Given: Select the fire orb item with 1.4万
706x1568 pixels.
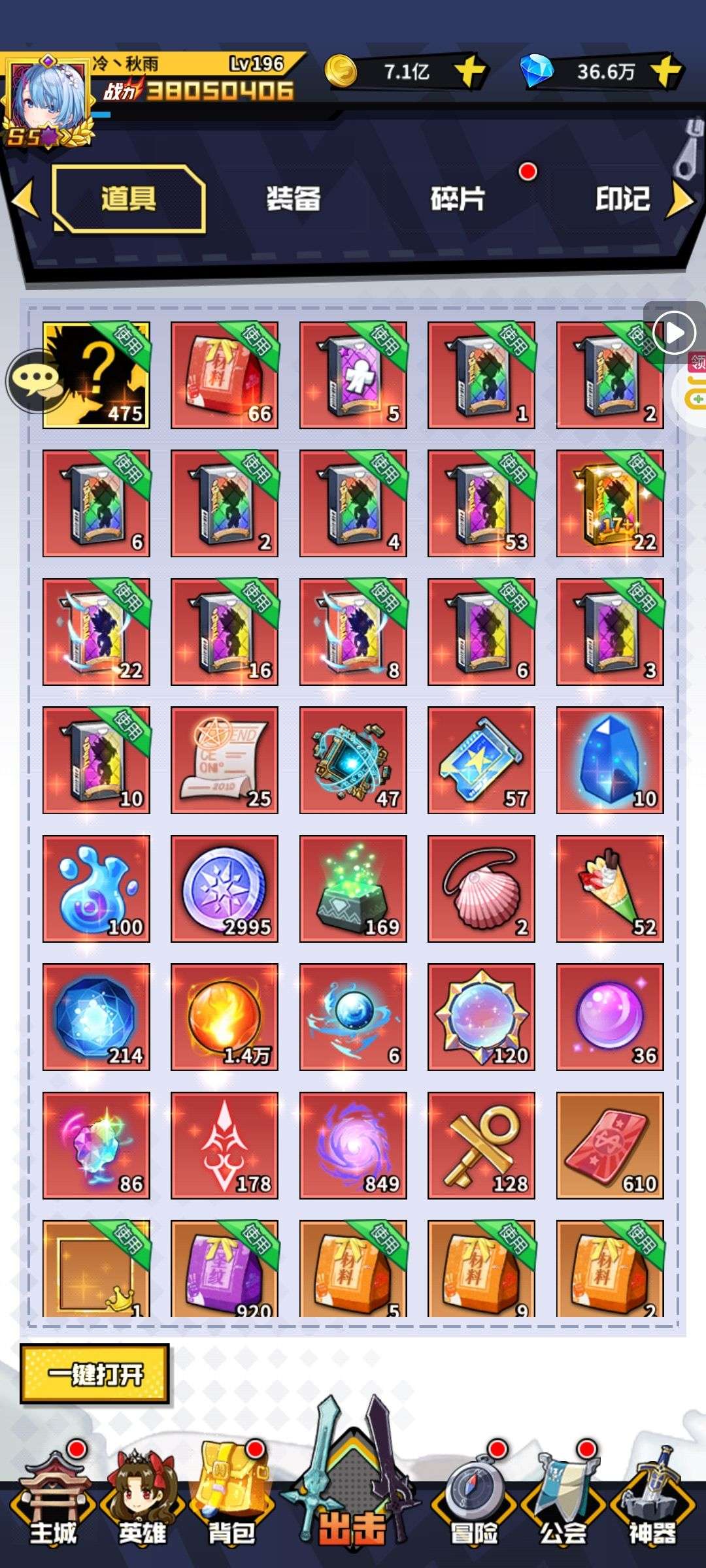Looking at the screenshot, I should click(x=224, y=1017).
